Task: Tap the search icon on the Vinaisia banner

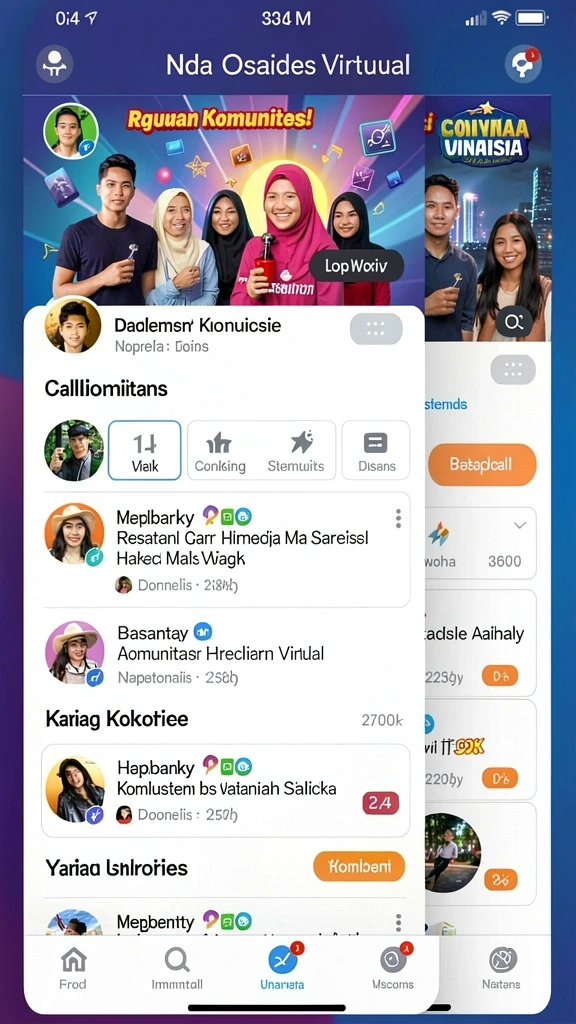Action: pyautogui.click(x=514, y=322)
